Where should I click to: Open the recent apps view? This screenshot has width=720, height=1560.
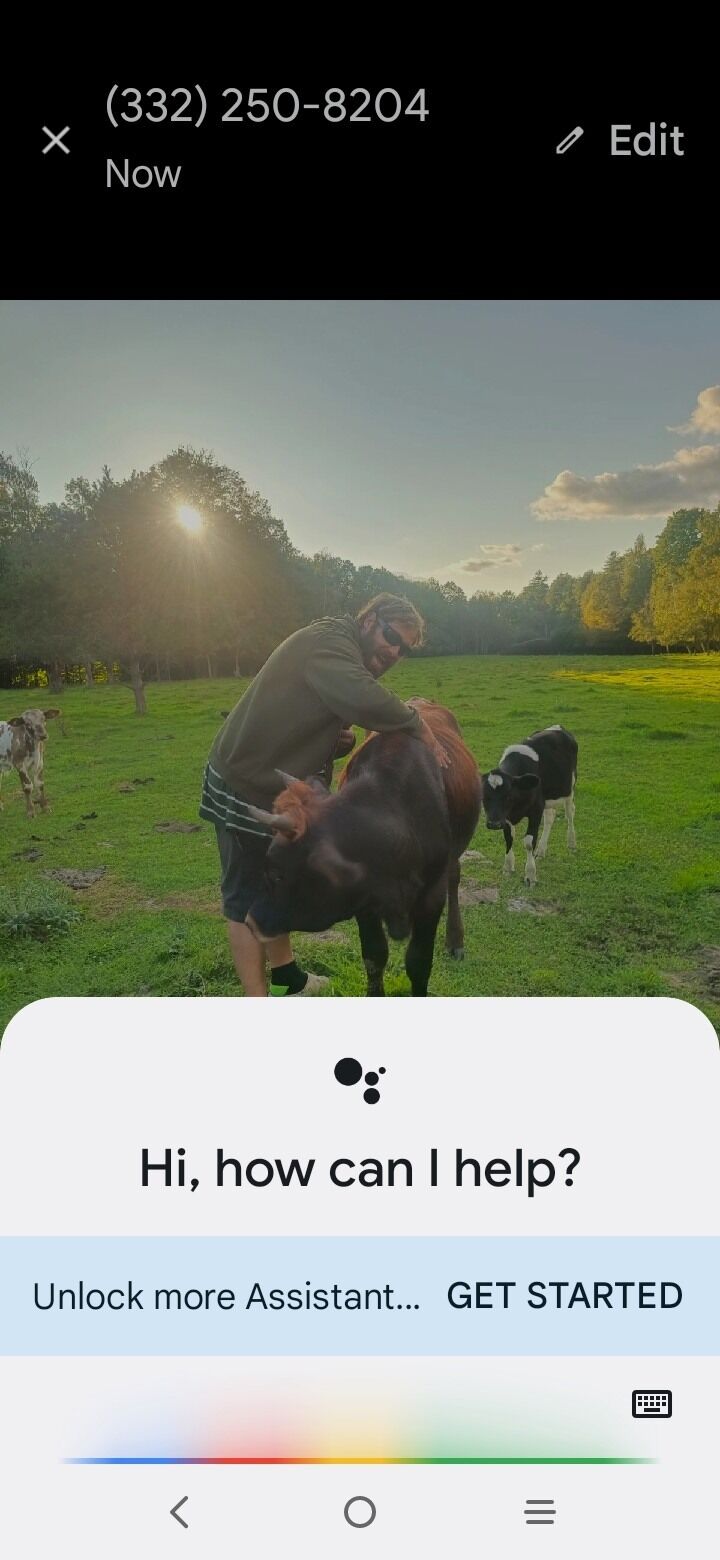(540, 1512)
